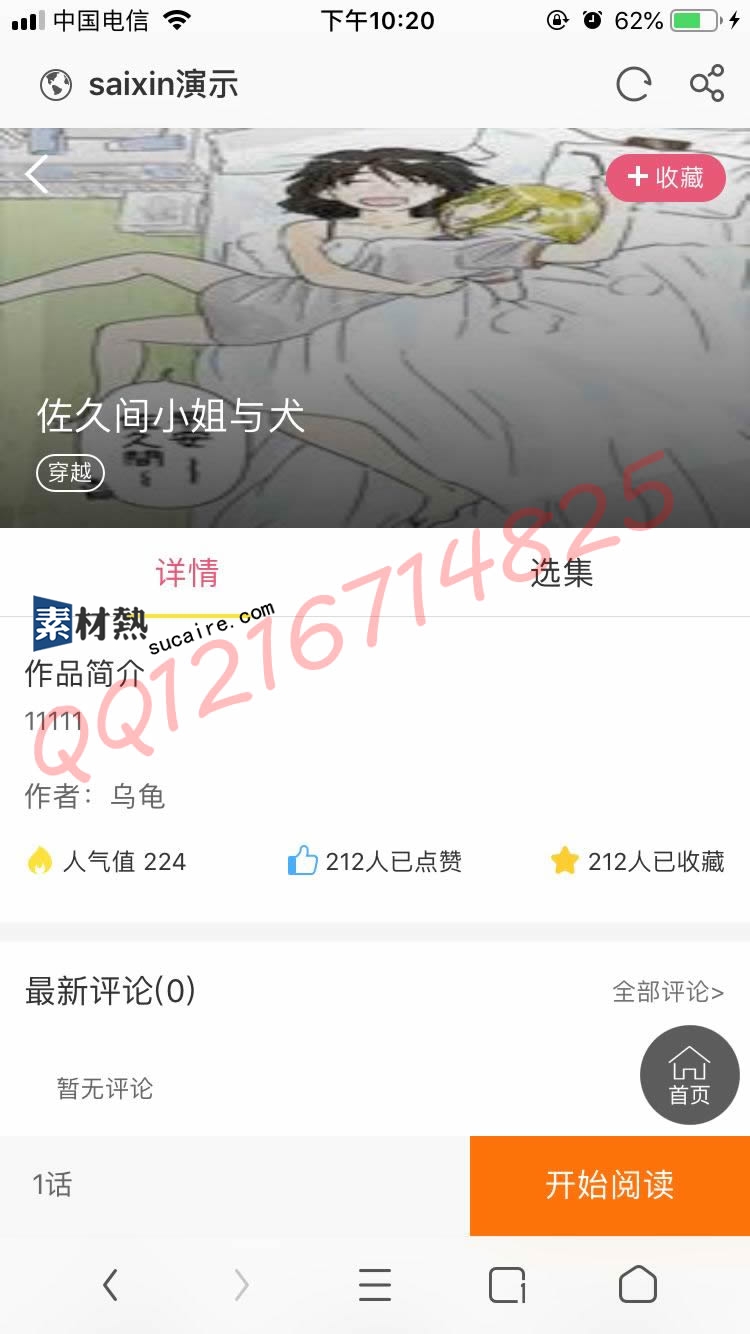Switch to the 选集 tab
750x1334 pixels.
click(x=561, y=572)
